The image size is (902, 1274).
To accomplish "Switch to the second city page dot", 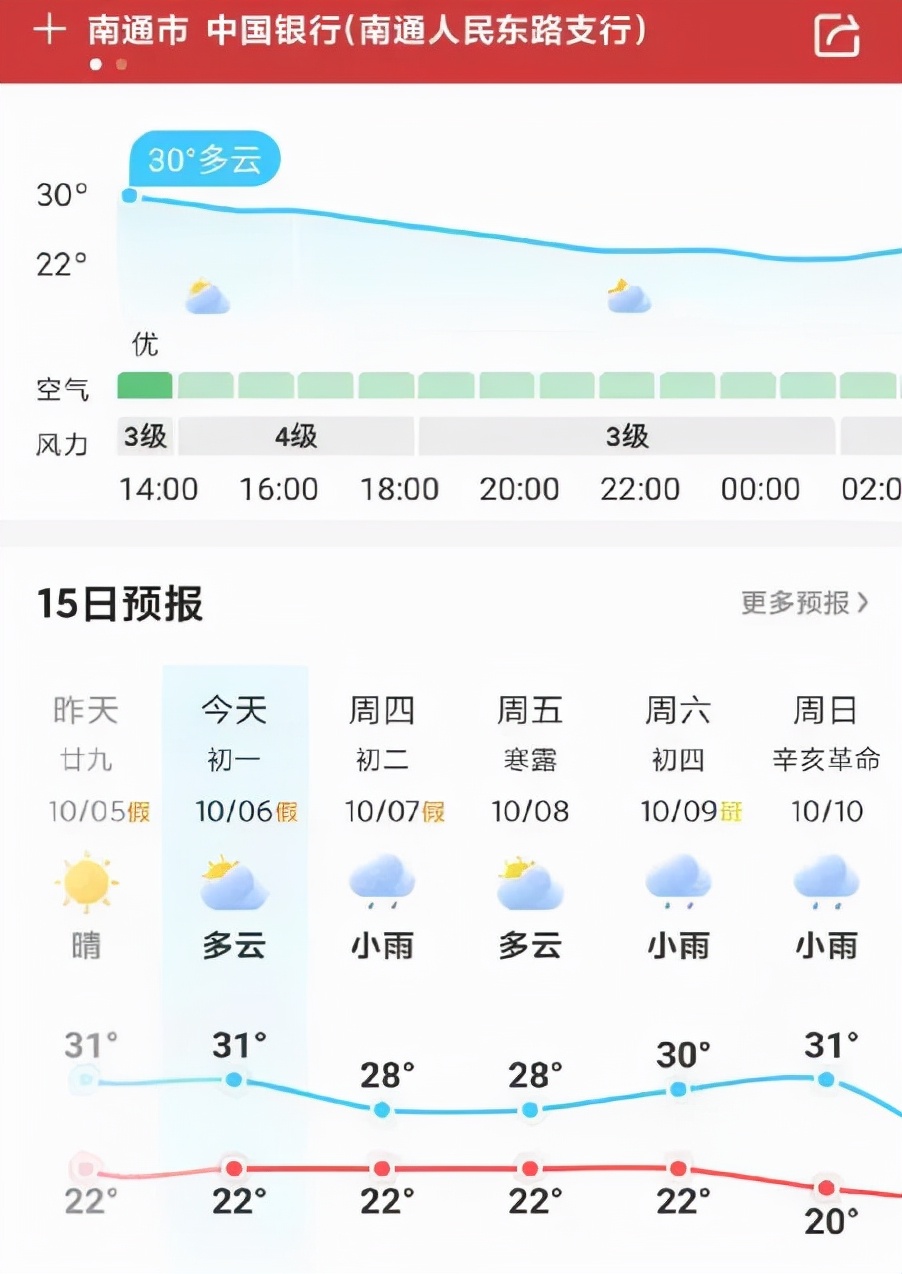I will (x=121, y=64).
